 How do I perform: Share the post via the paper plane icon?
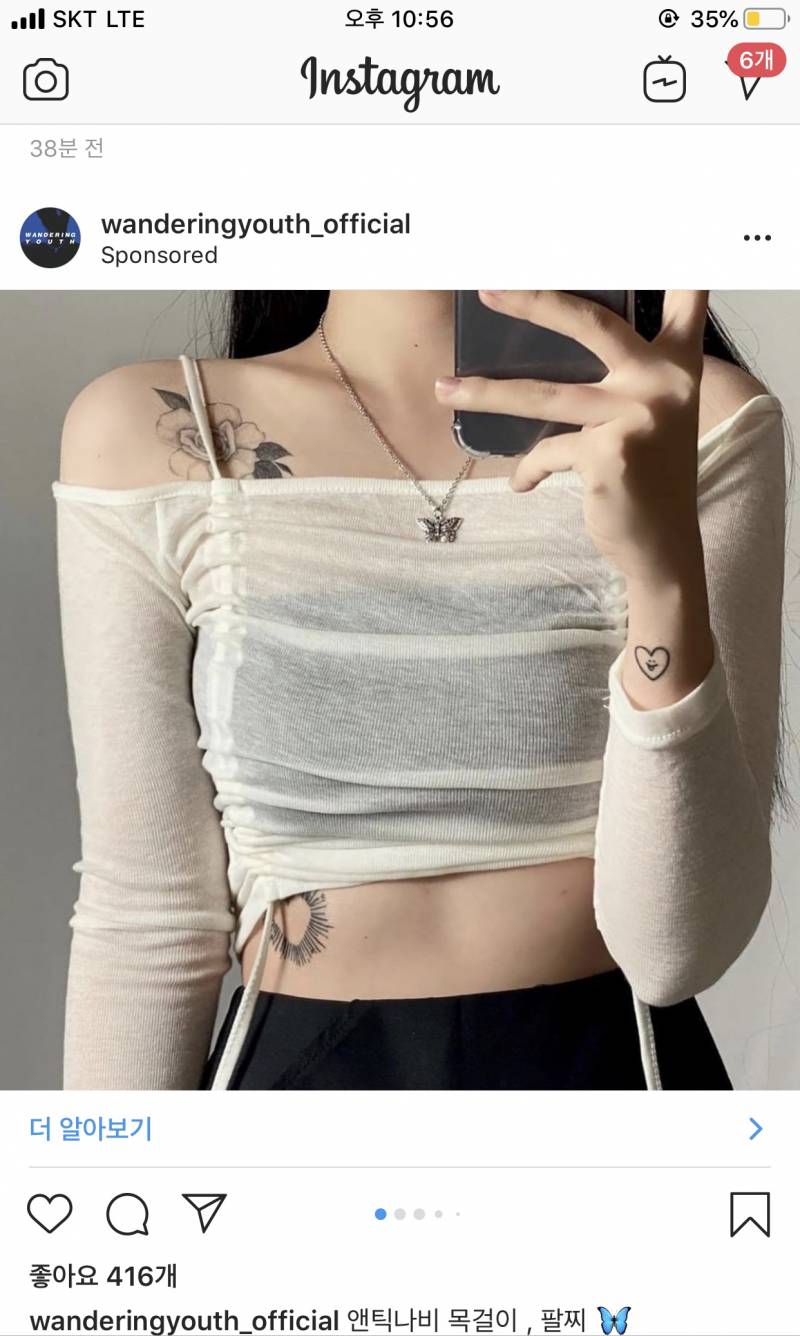205,1213
